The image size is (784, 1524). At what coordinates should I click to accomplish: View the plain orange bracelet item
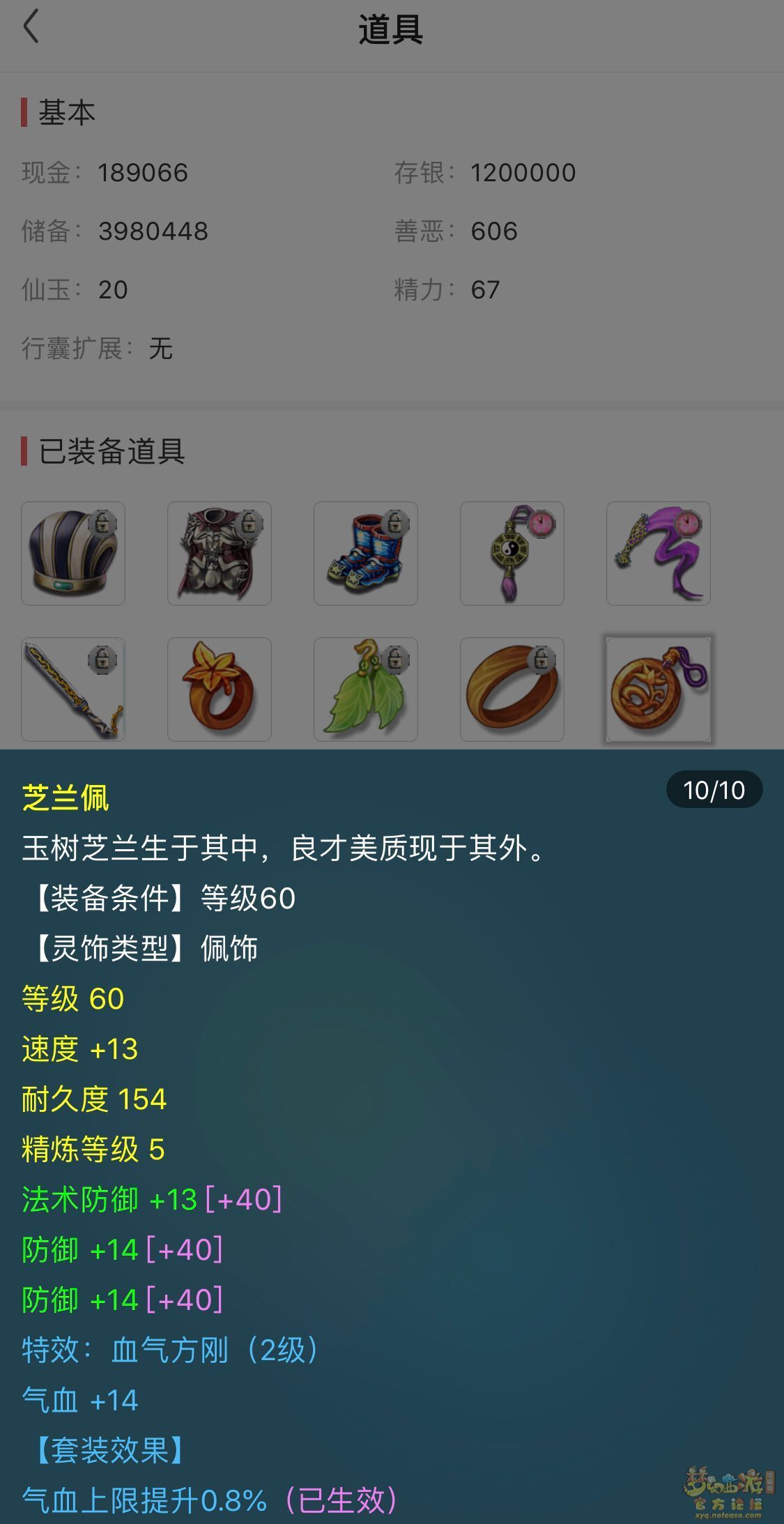point(512,689)
